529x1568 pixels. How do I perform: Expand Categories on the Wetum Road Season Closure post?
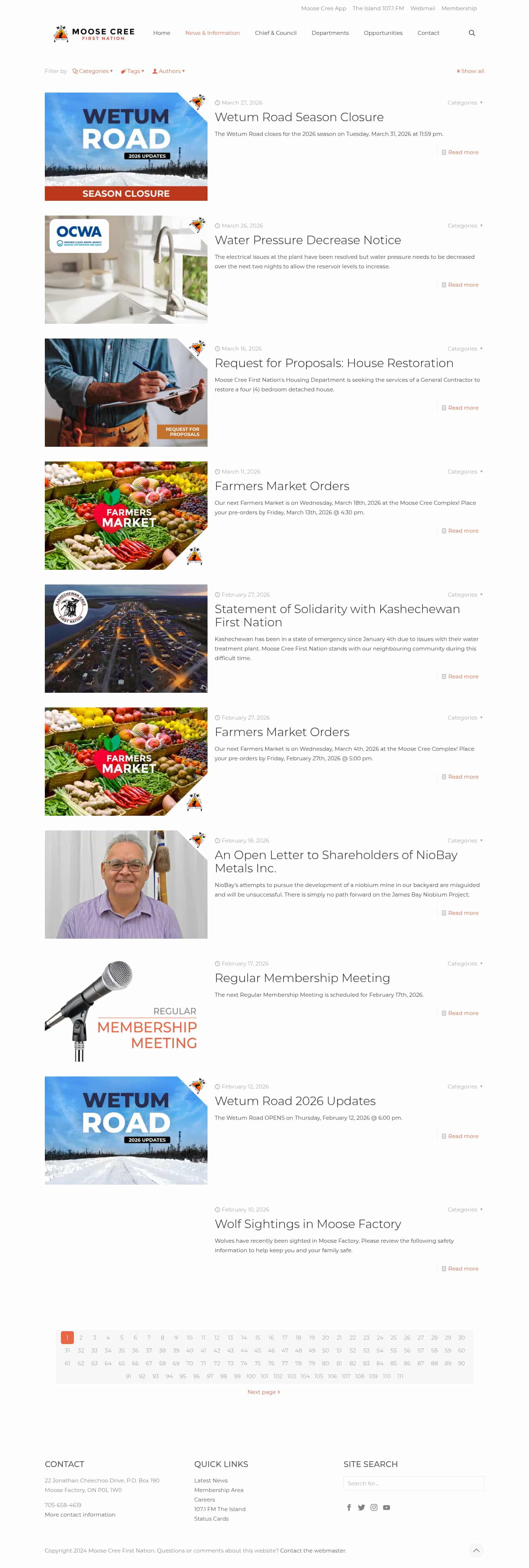coord(464,102)
